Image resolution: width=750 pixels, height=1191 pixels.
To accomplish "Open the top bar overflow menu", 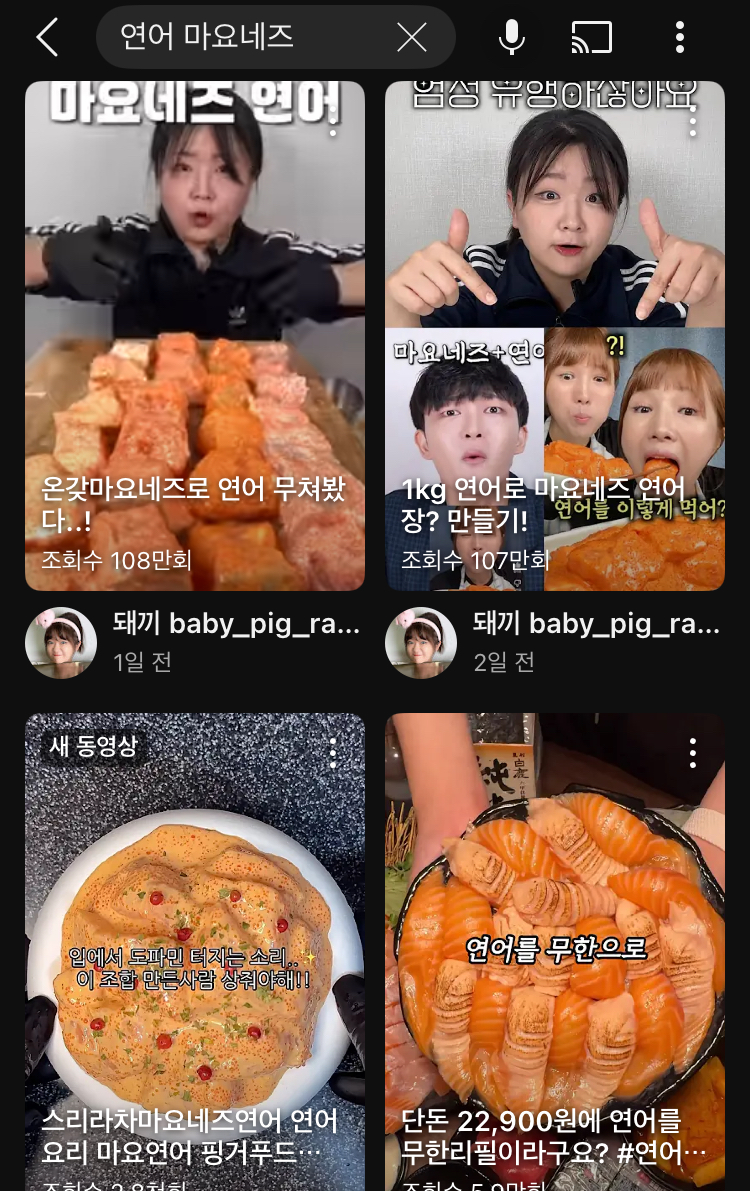I will click(x=680, y=38).
